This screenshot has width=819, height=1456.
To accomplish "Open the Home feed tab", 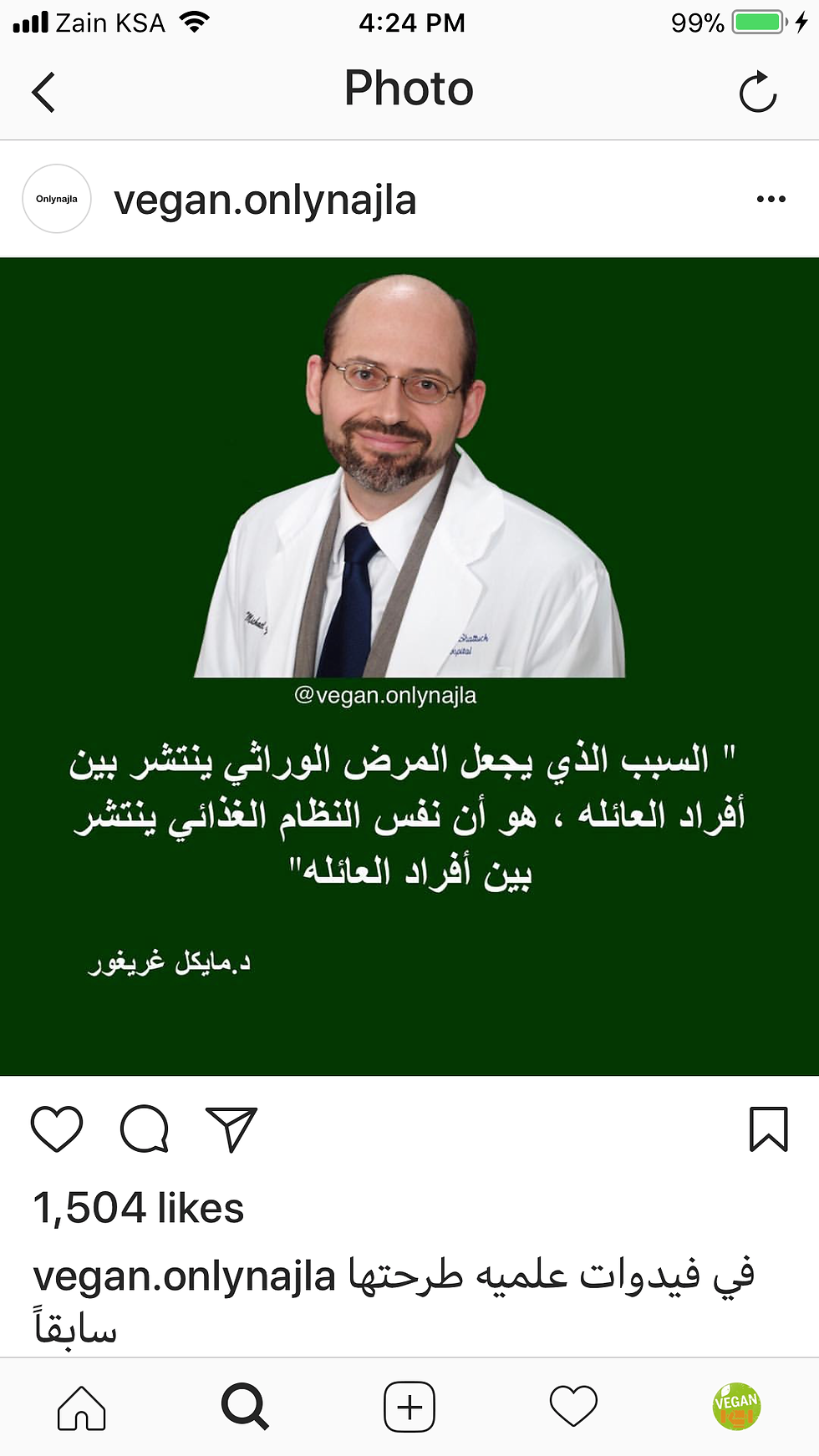I will [82, 1408].
